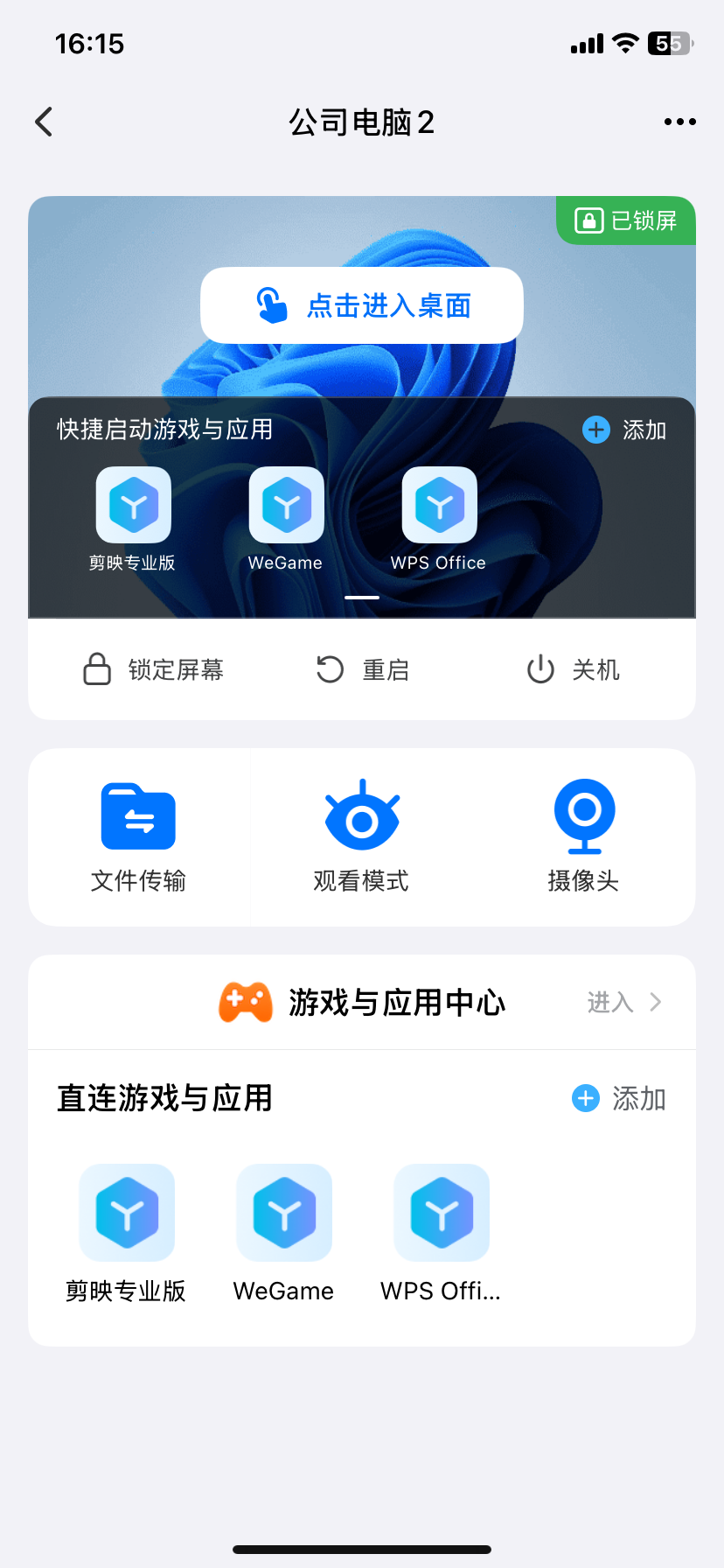Launch 剪映专业版 from the quick launch panel

pos(133,505)
